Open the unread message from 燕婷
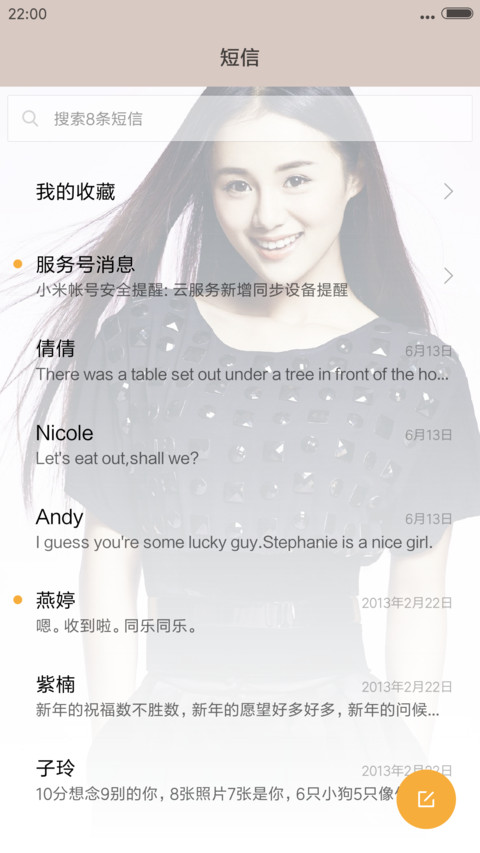This screenshot has height=853, width=480. 240,612
